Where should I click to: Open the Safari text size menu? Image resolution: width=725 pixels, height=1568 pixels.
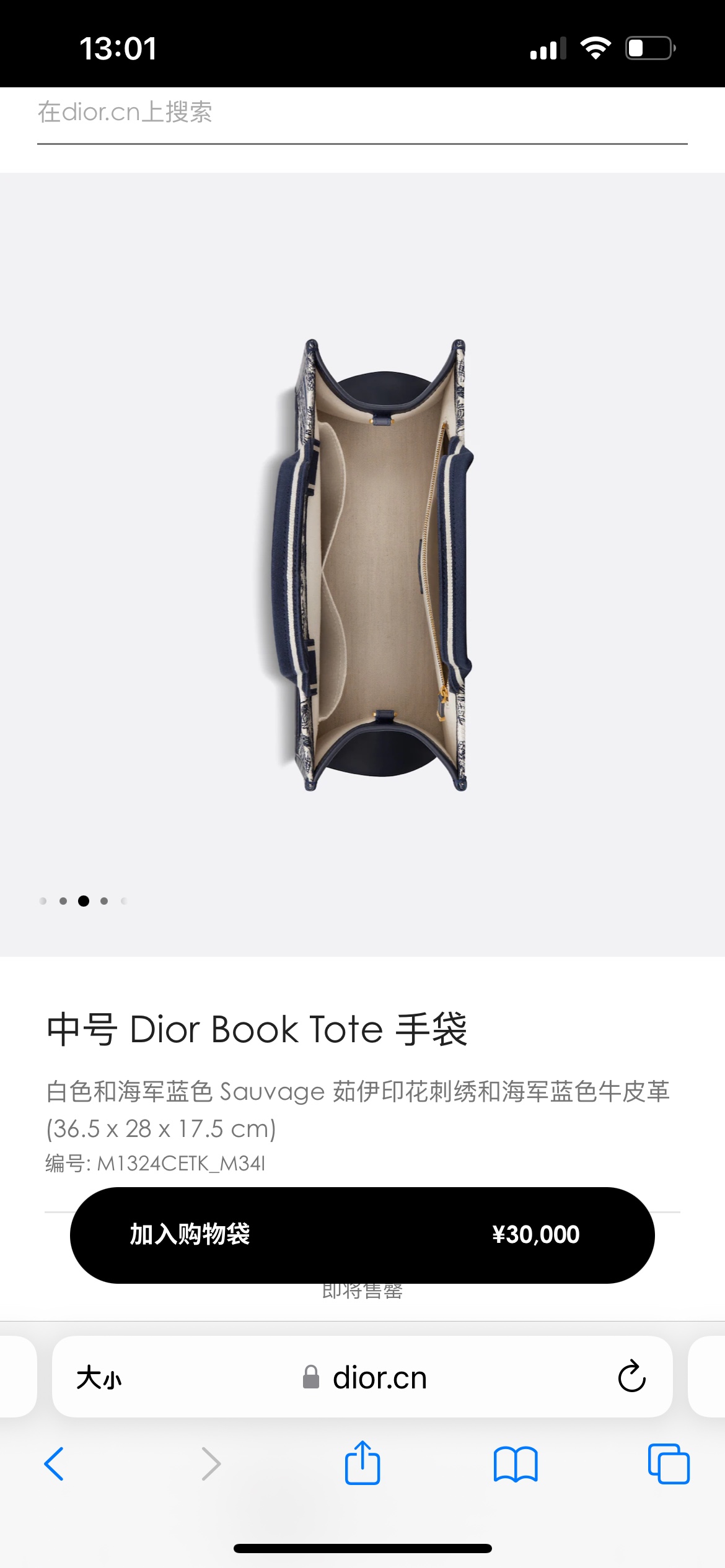99,1378
